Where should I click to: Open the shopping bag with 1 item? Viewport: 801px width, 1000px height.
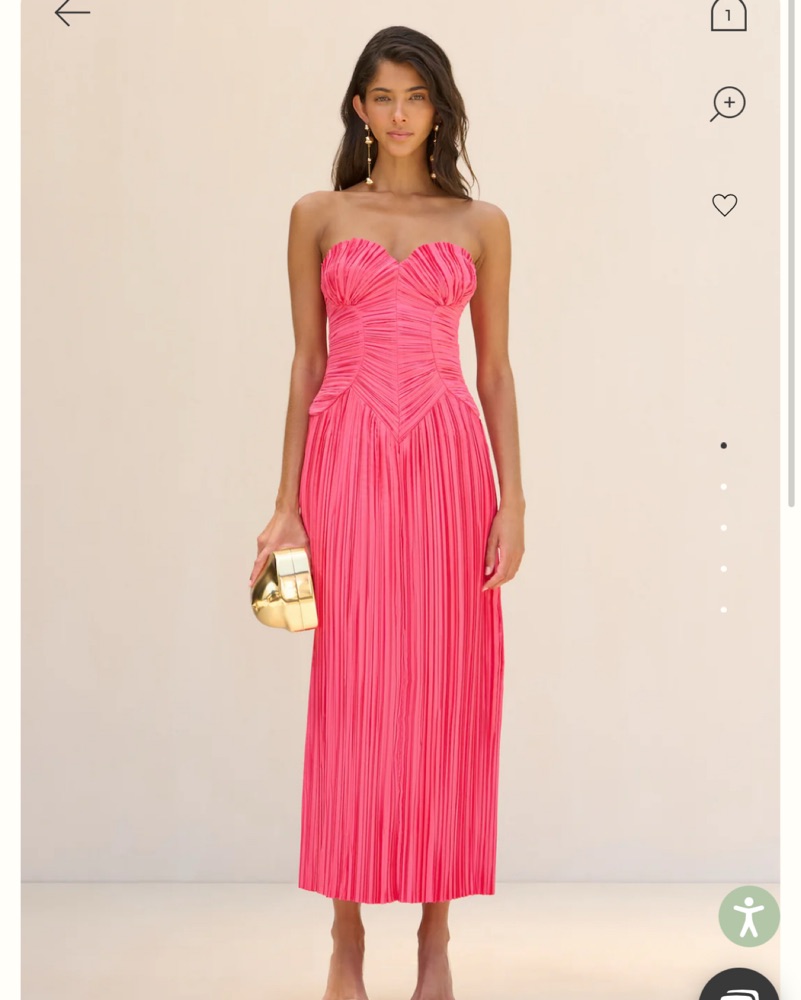pos(728,15)
